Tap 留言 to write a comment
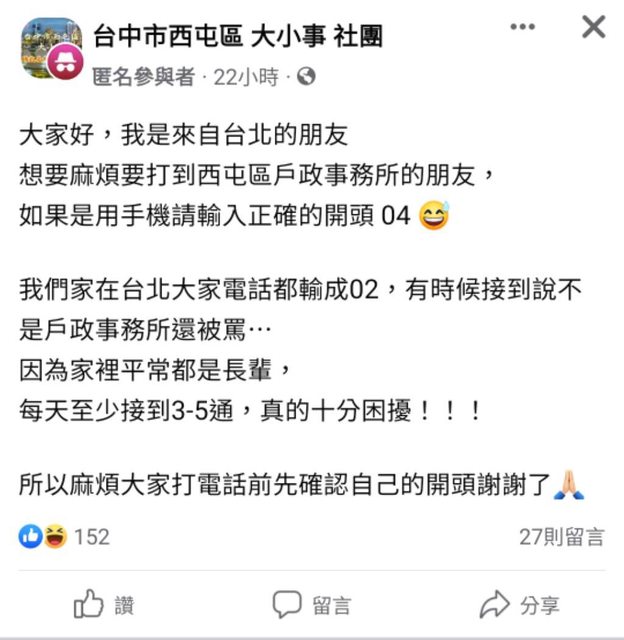 tap(312, 604)
